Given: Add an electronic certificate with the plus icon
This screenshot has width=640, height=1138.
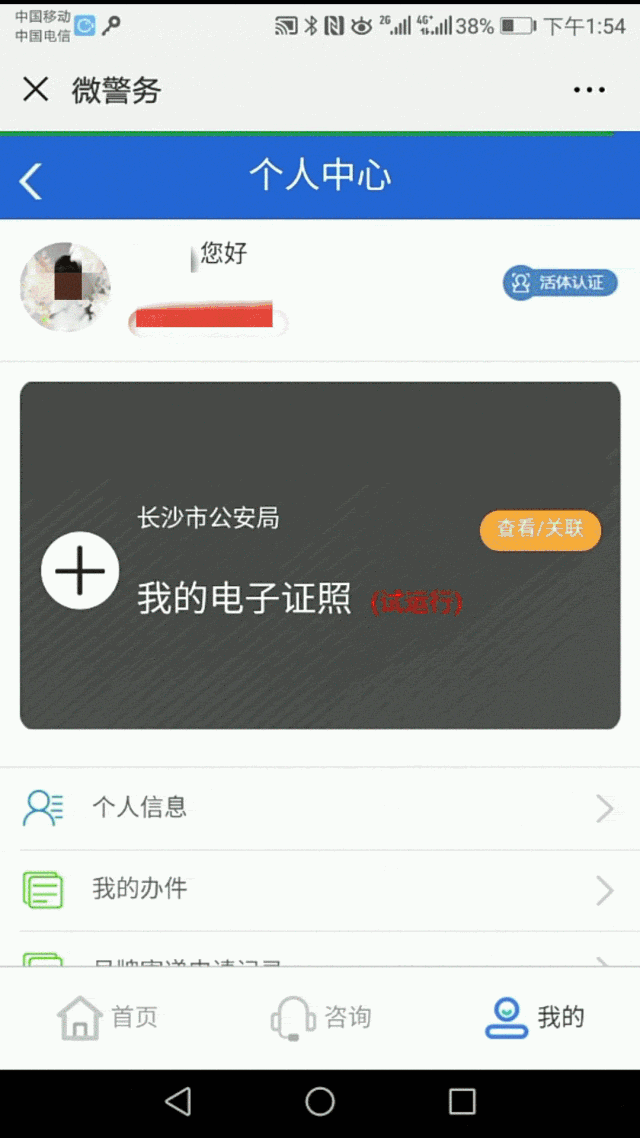Looking at the screenshot, I should (80, 570).
